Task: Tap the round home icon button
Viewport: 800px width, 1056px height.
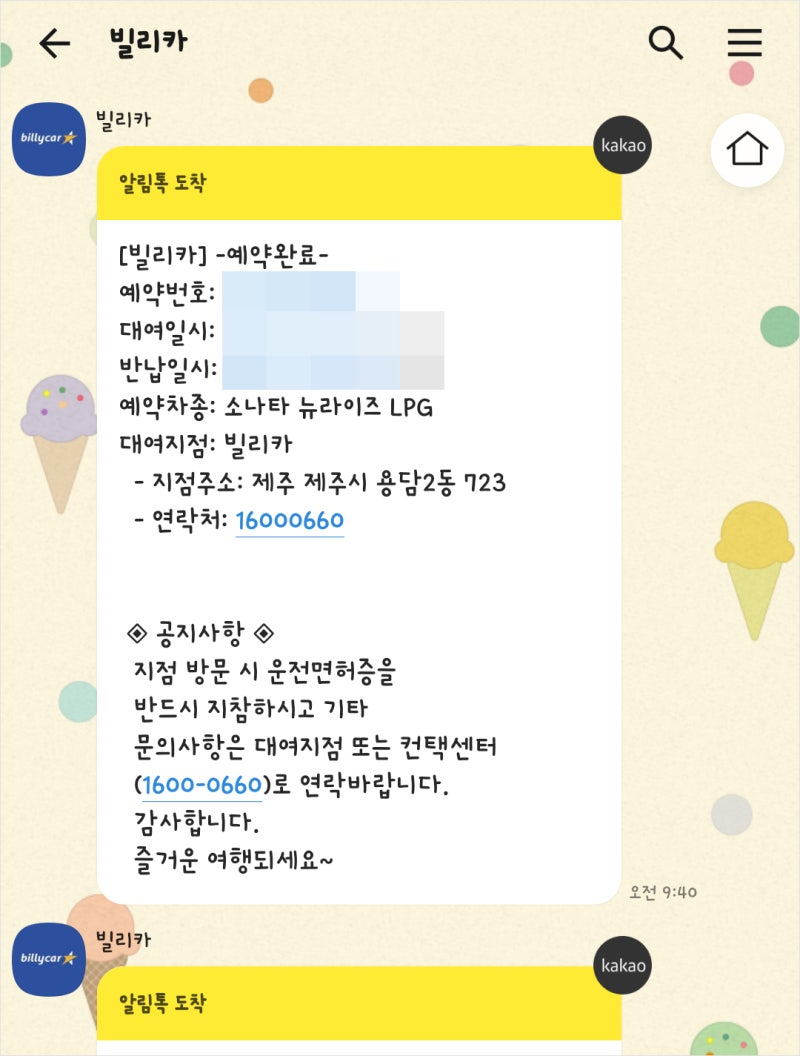Action: point(747,151)
